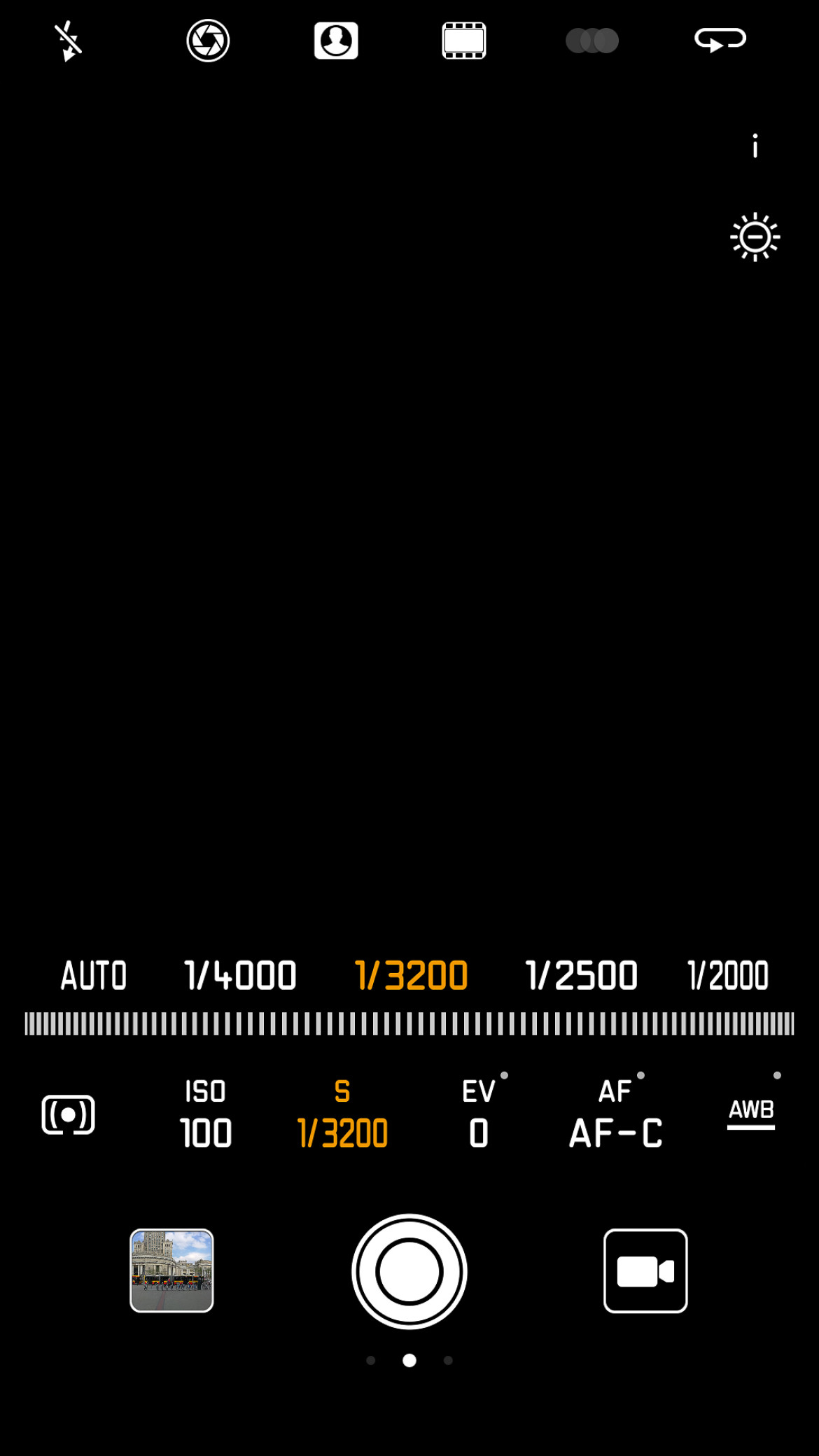819x1456 pixels.
Task: Enable portrait mode
Action: tap(336, 41)
